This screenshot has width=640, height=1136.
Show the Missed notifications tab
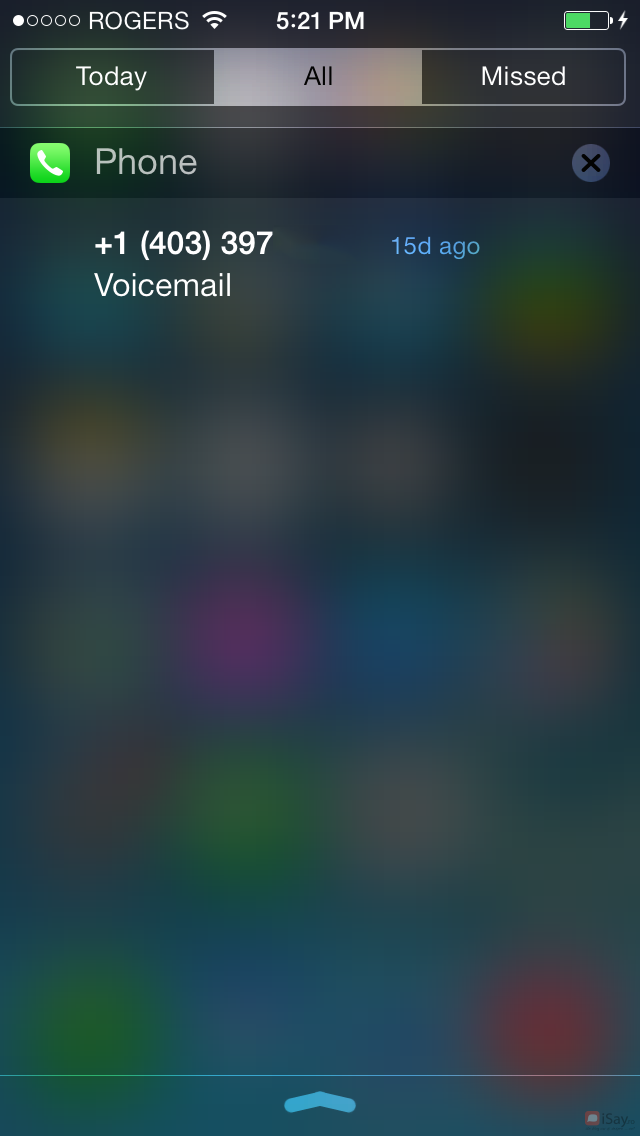(523, 77)
